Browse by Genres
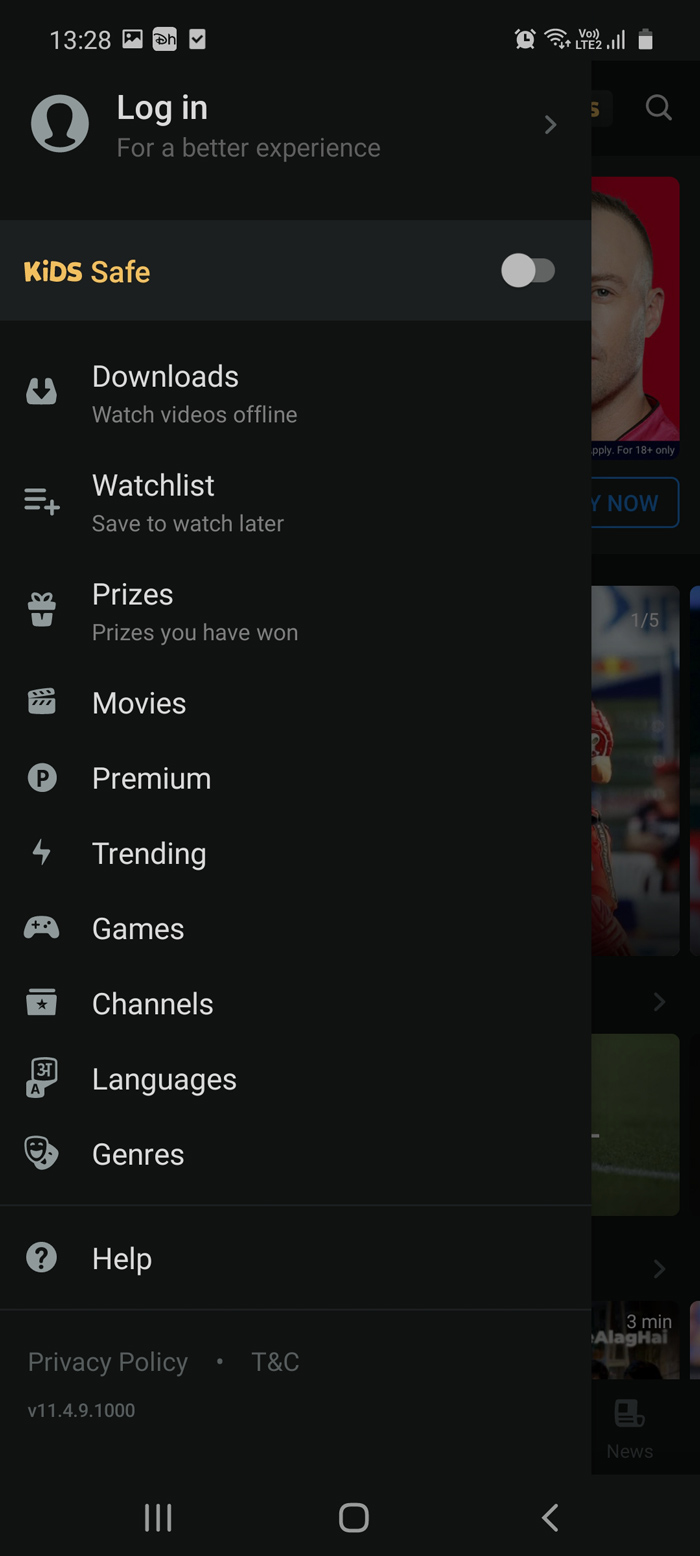The width and height of the screenshot is (700, 1556). [138, 1154]
